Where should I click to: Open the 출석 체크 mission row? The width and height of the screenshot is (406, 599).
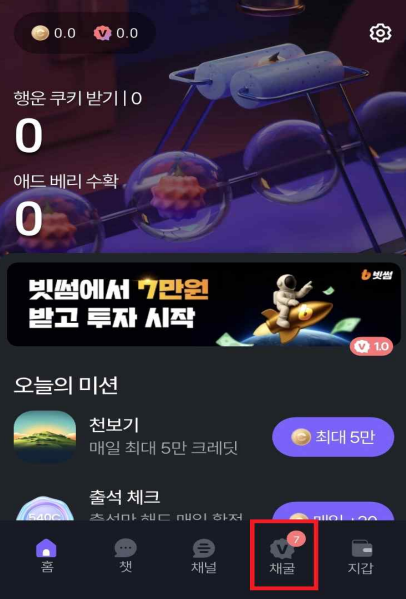click(203, 503)
